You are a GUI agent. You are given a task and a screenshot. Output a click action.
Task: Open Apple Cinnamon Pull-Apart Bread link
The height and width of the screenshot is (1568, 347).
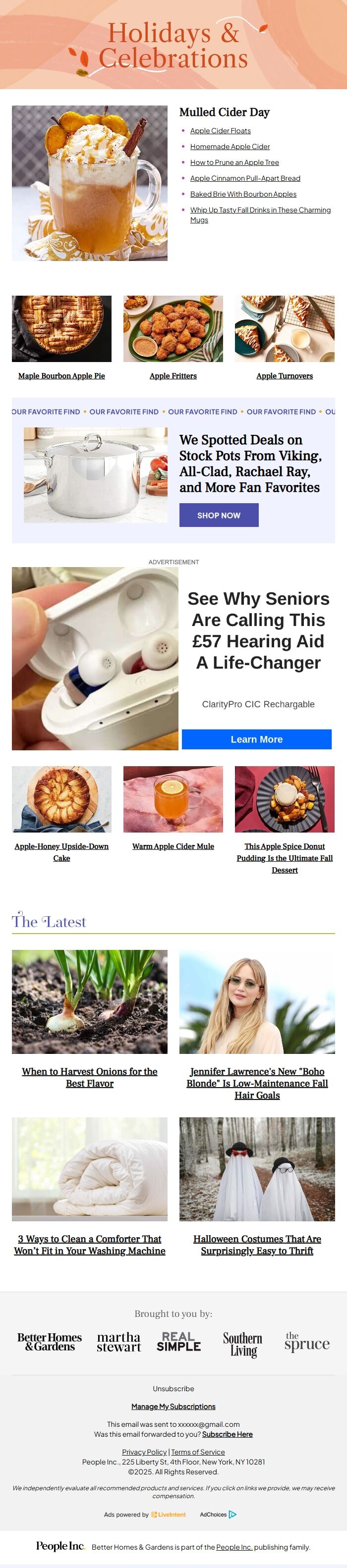[x=245, y=178]
